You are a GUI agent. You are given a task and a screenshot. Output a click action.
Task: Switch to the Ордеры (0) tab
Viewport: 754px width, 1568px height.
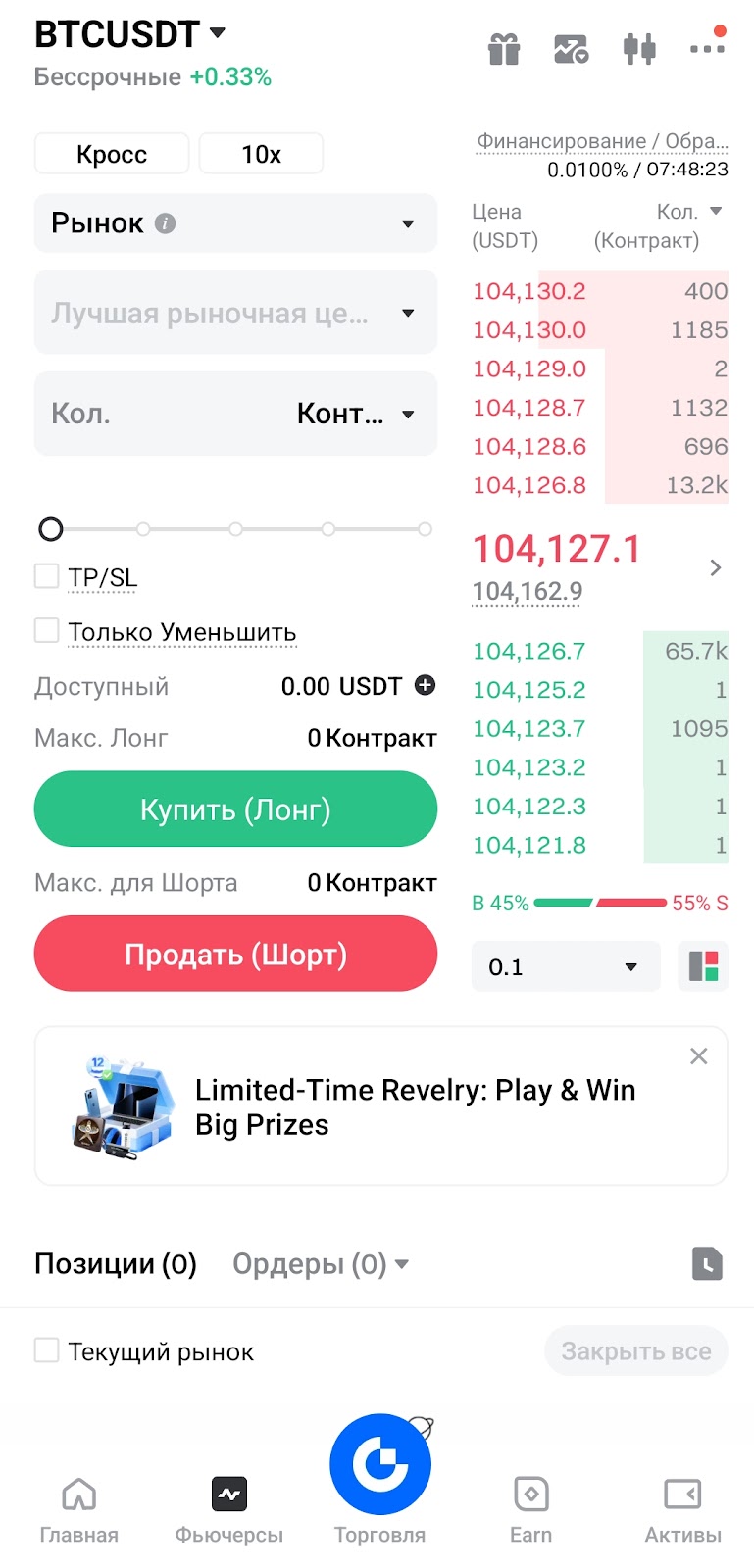[x=320, y=1264]
